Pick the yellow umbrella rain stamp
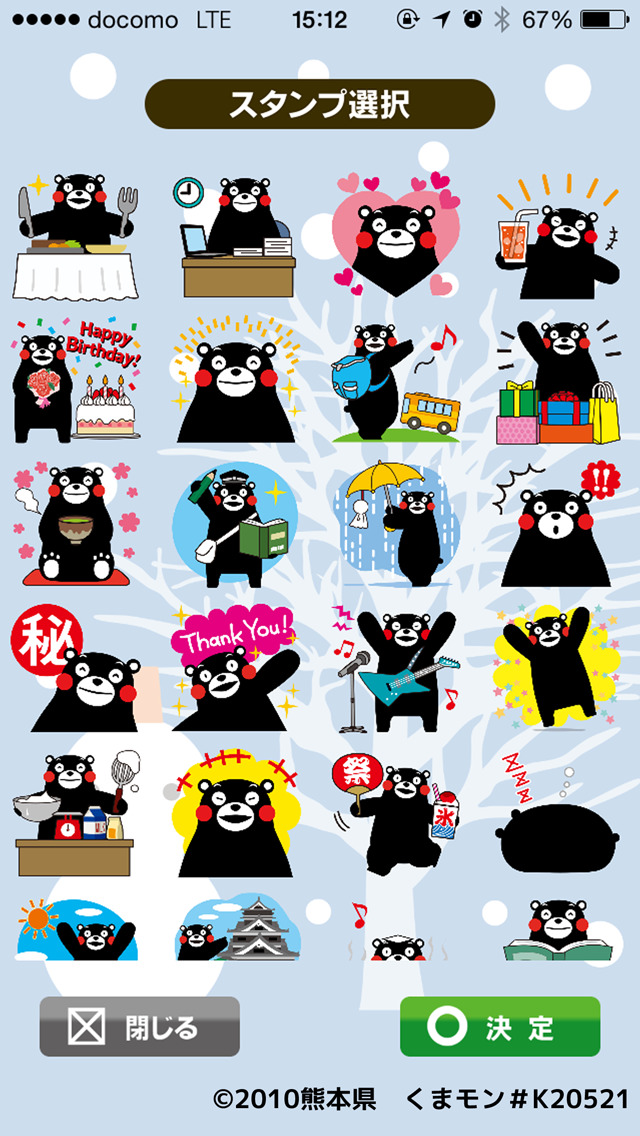Screen dimensions: 640x1136 398,525
